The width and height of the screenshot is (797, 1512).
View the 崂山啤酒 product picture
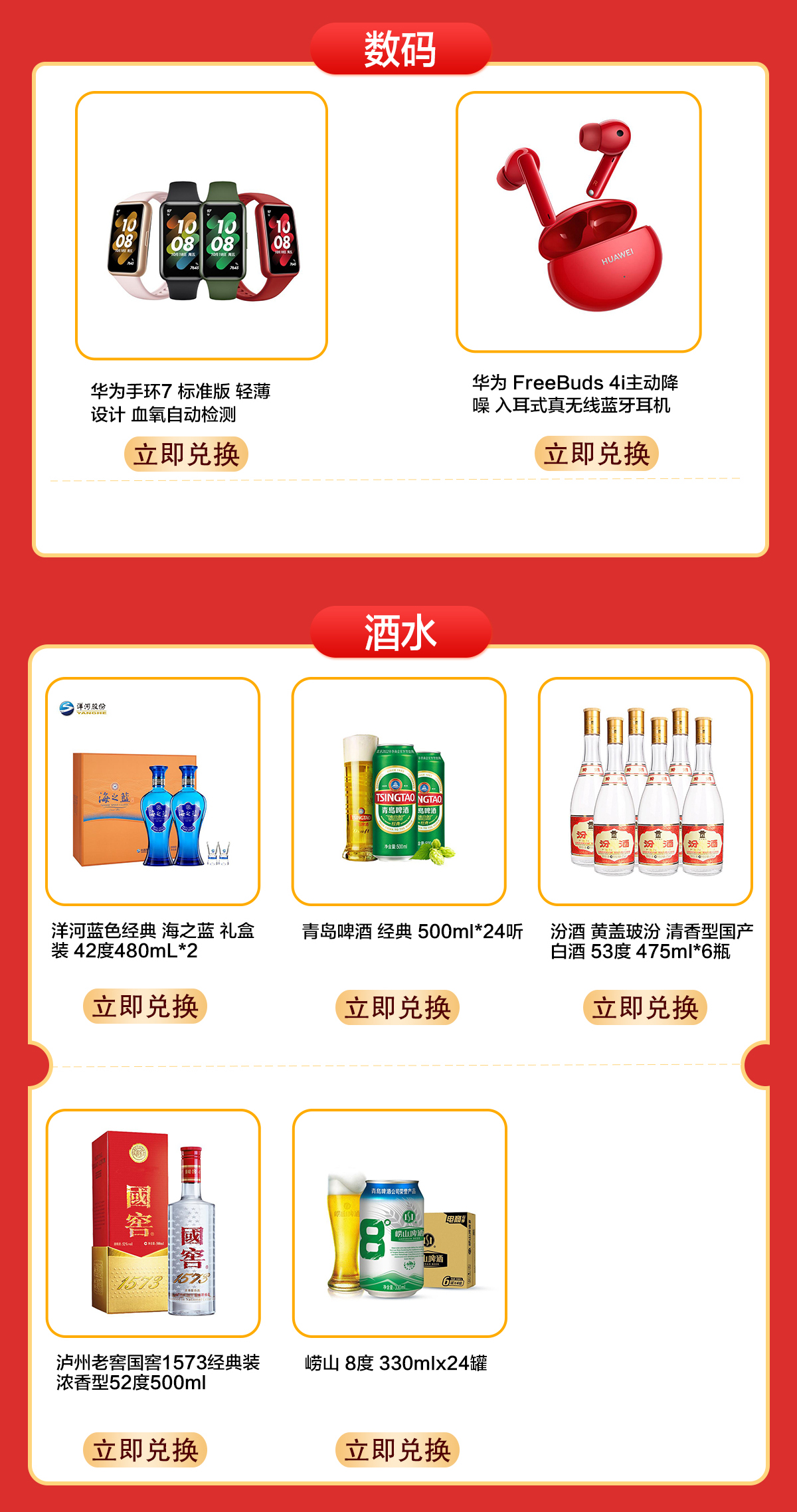[400, 1223]
